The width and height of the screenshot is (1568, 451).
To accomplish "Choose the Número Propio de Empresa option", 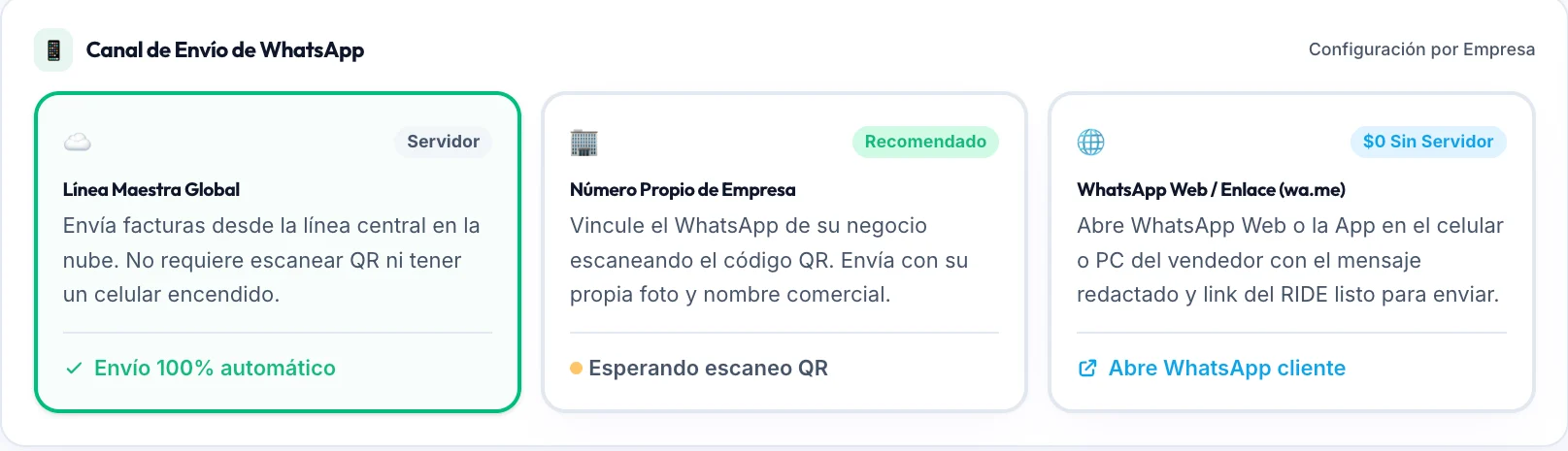I will (x=784, y=252).
